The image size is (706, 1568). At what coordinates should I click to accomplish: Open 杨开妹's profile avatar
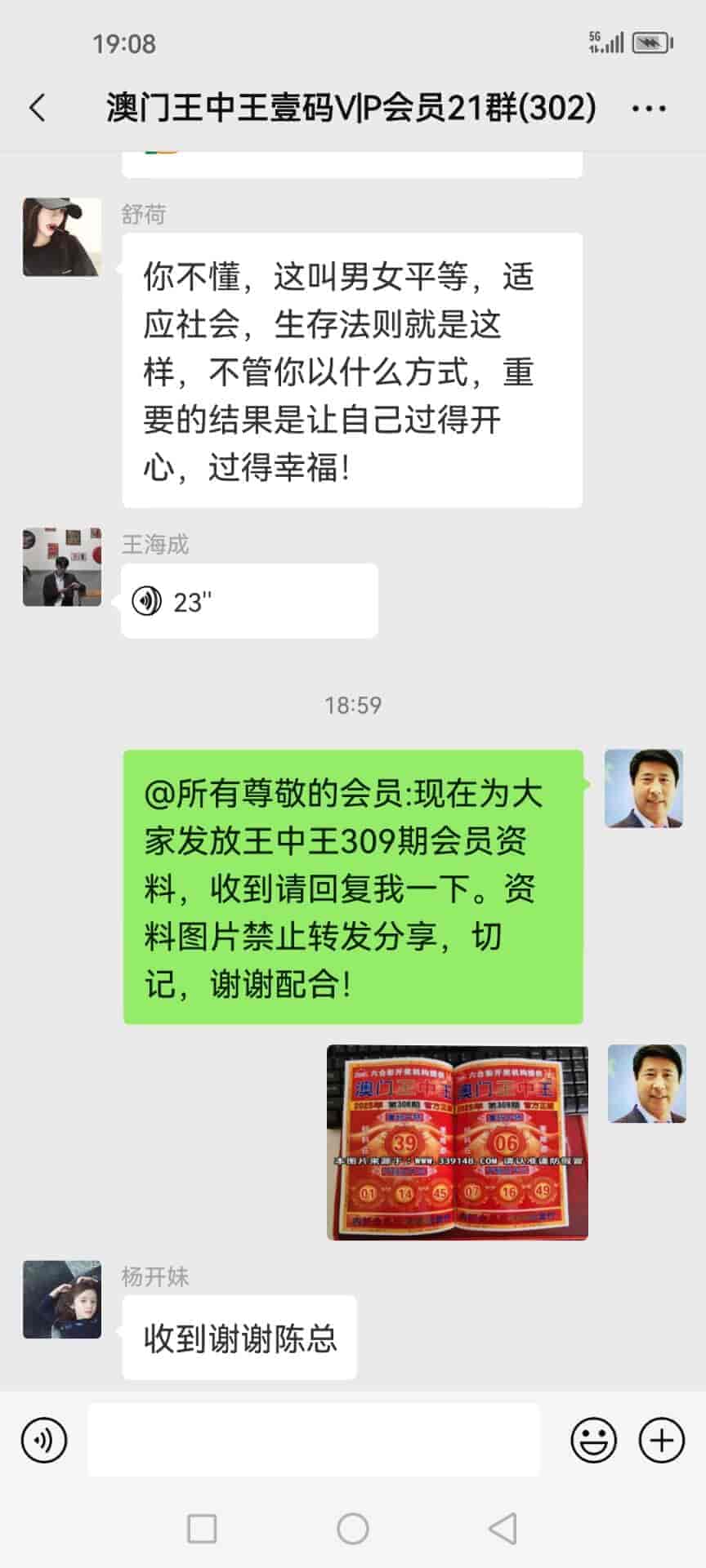tap(62, 1299)
